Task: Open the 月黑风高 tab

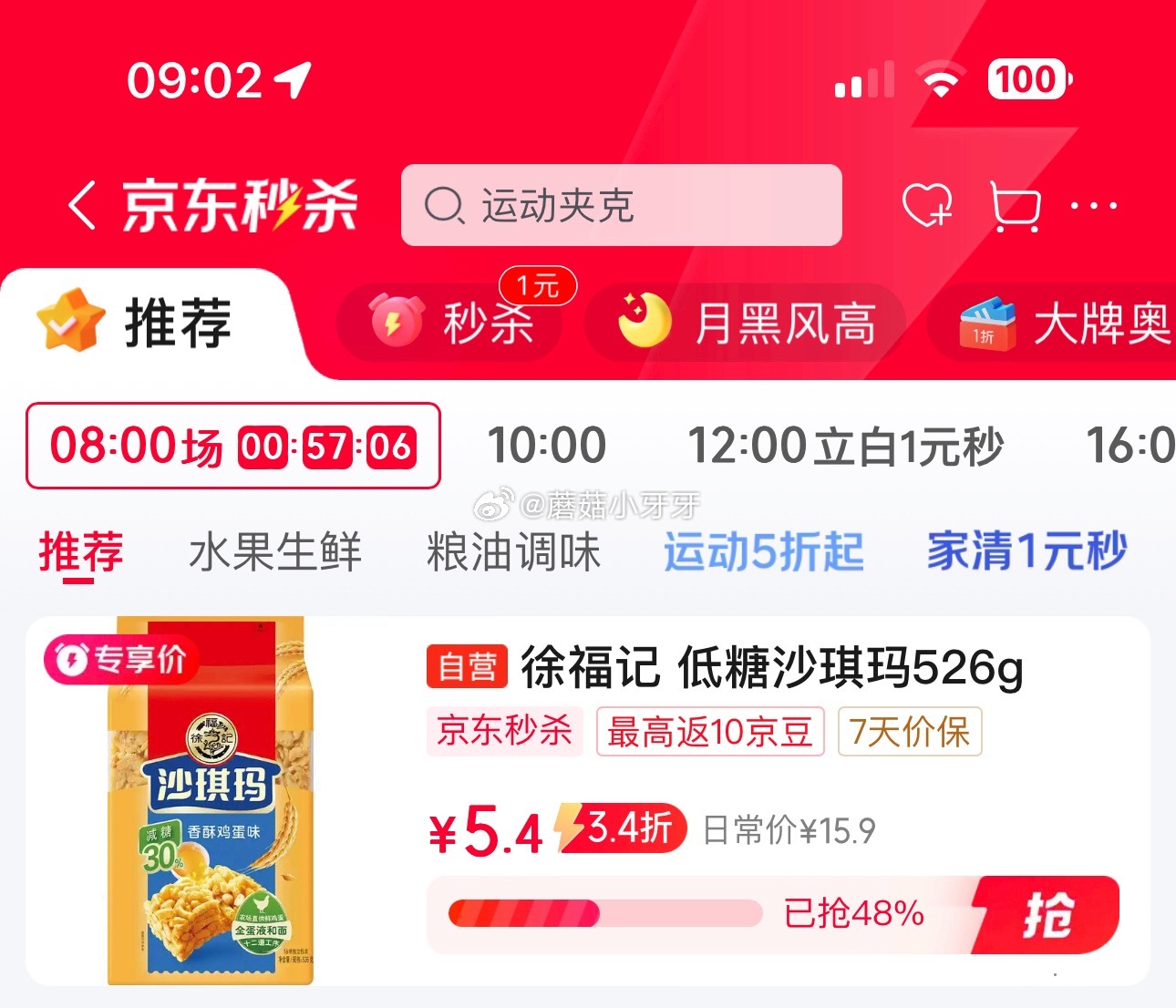Action: 746,324
